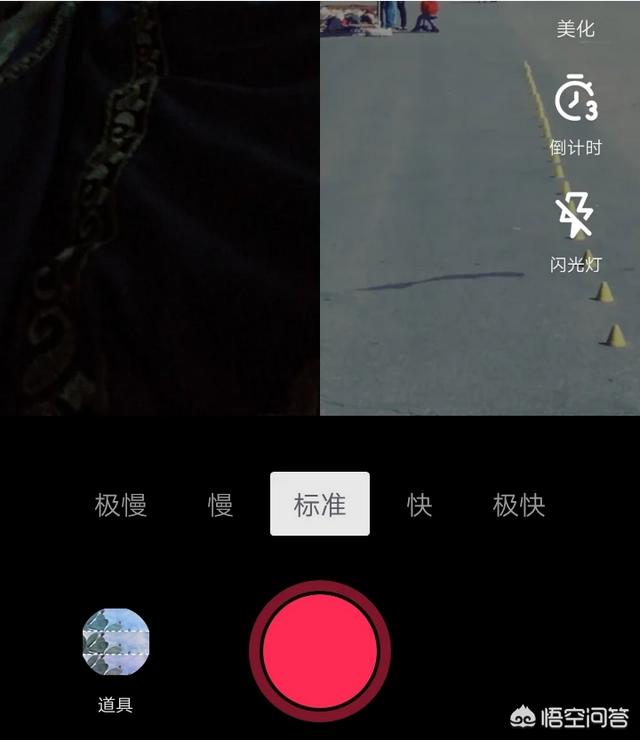
Task: Choose 标准 standard speed
Action: coord(320,505)
